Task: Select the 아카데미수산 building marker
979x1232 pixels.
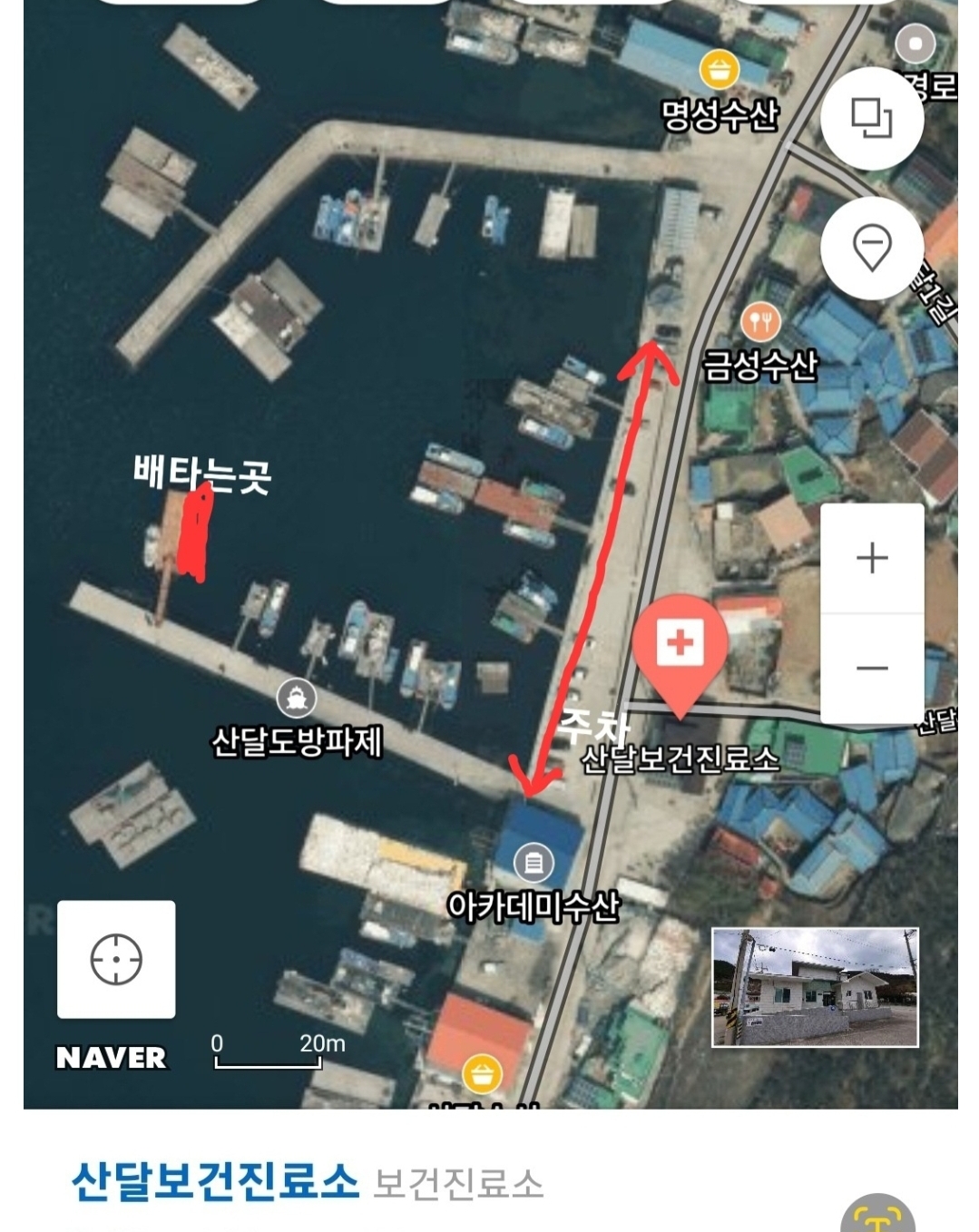Action: 533,862
